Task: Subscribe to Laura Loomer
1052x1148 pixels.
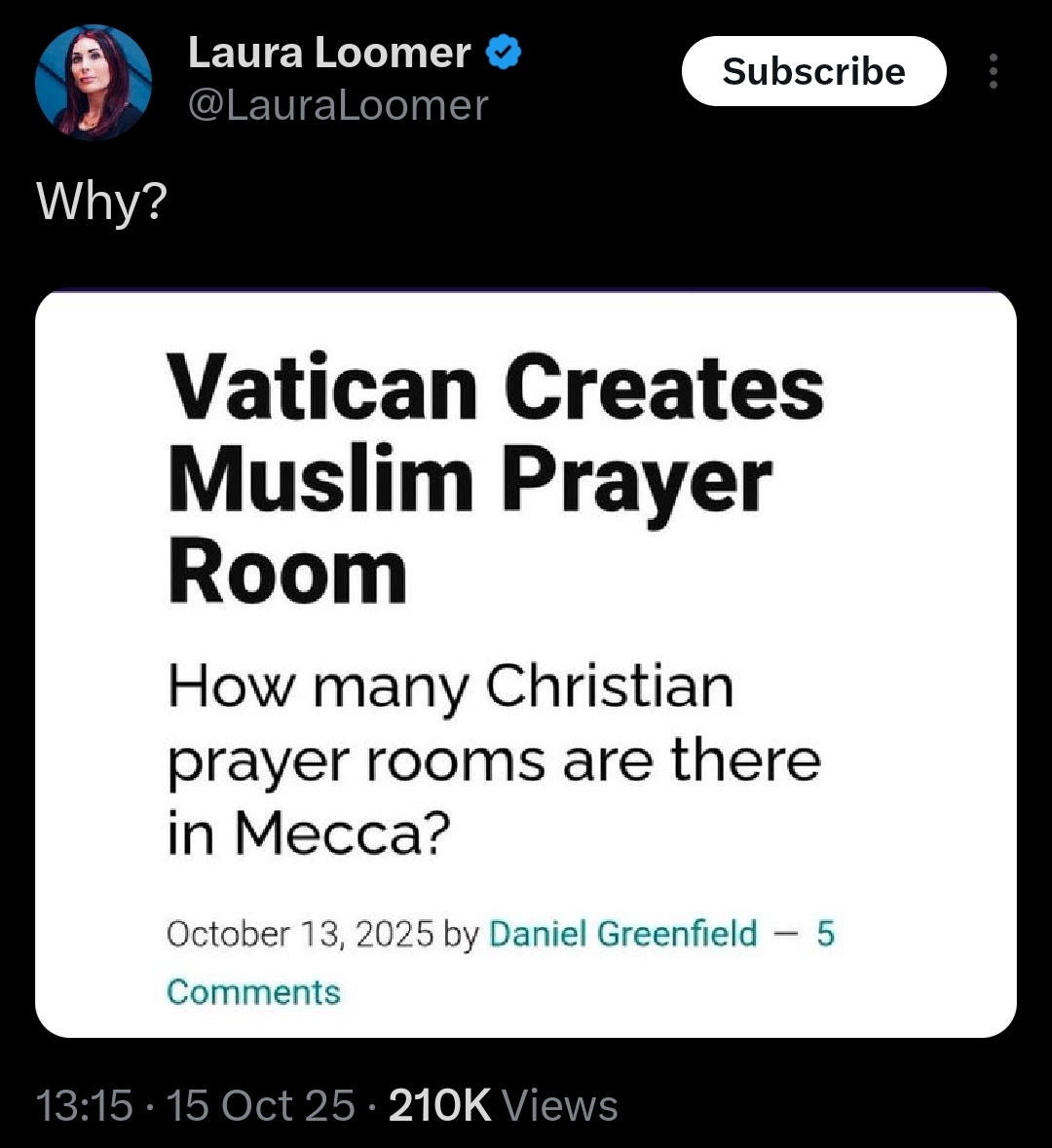Action: (x=813, y=71)
